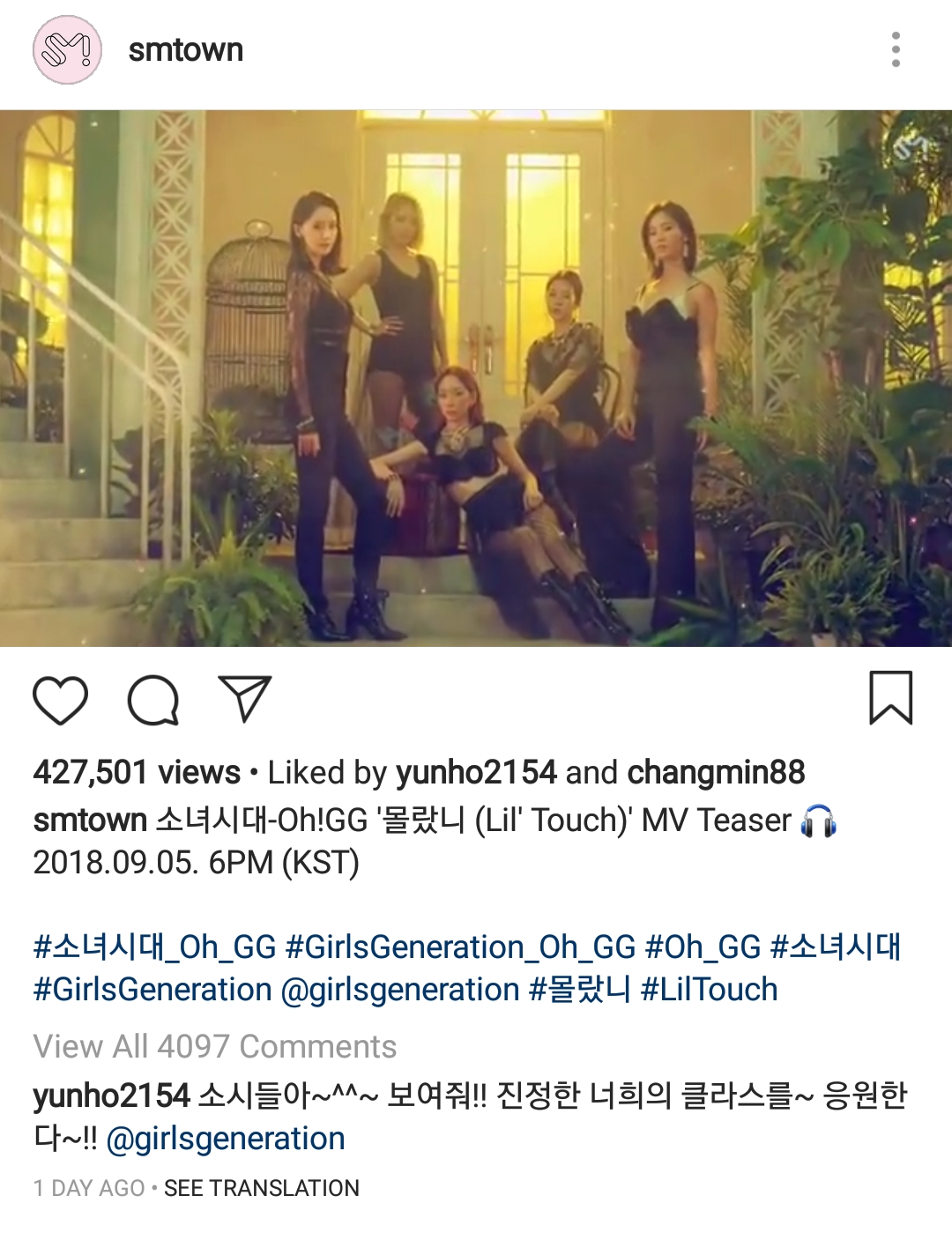Share post via paper plane icon
Viewport: 952px width, 1255px height.
click(x=244, y=700)
